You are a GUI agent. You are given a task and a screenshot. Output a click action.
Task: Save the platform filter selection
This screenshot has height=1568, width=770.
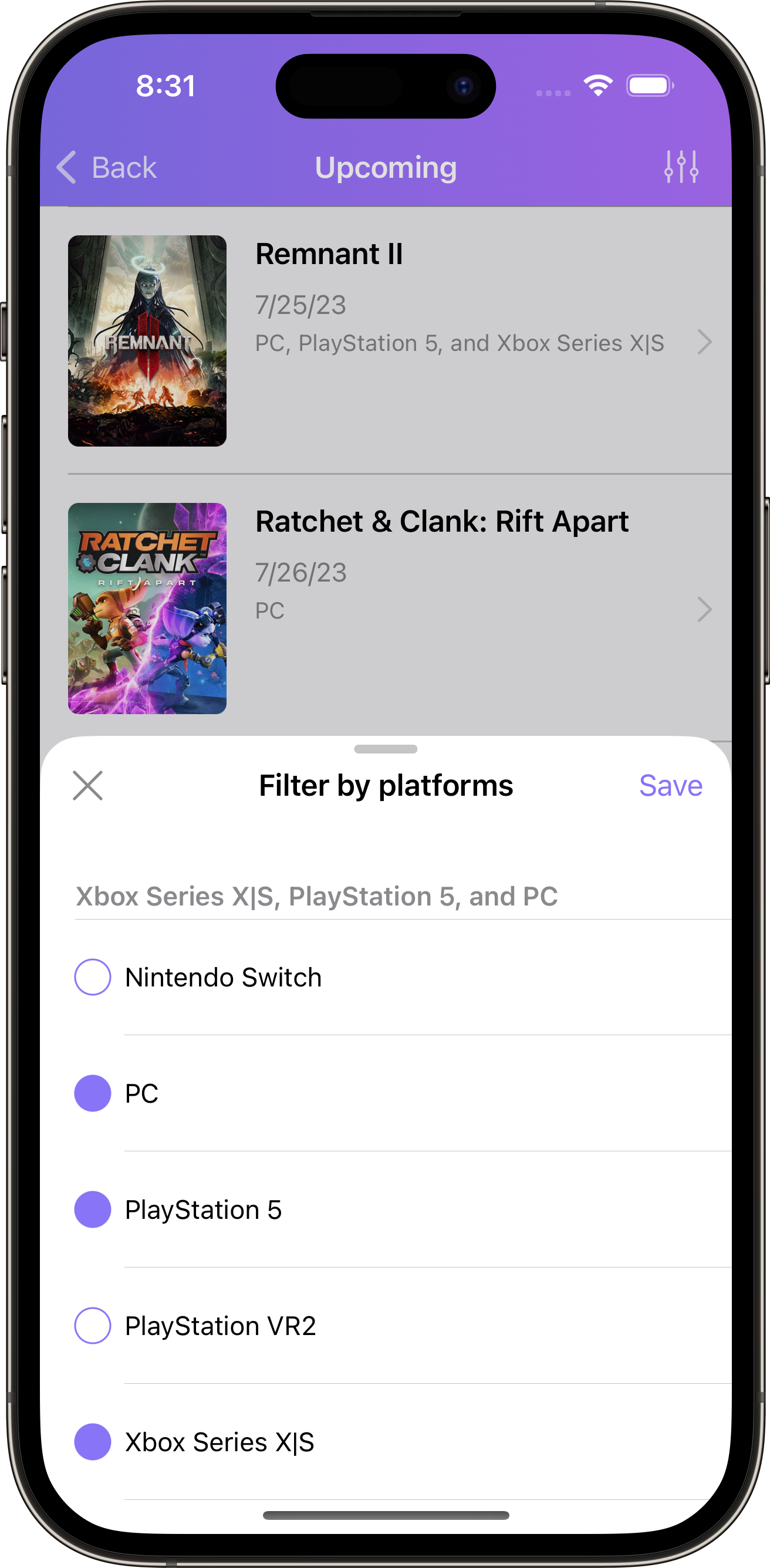click(x=670, y=785)
